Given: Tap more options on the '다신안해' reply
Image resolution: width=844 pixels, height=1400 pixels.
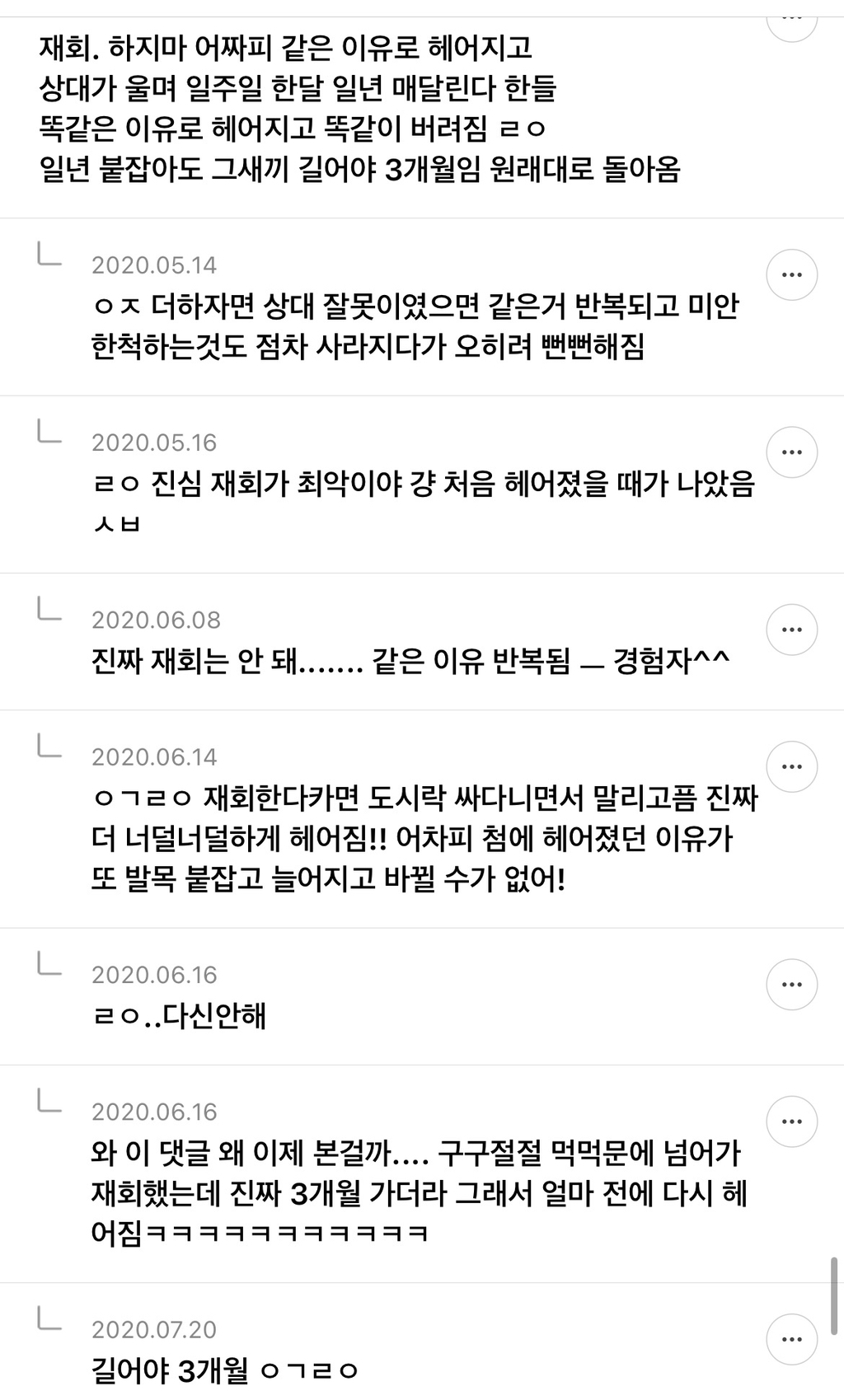Looking at the screenshot, I should 791,984.
